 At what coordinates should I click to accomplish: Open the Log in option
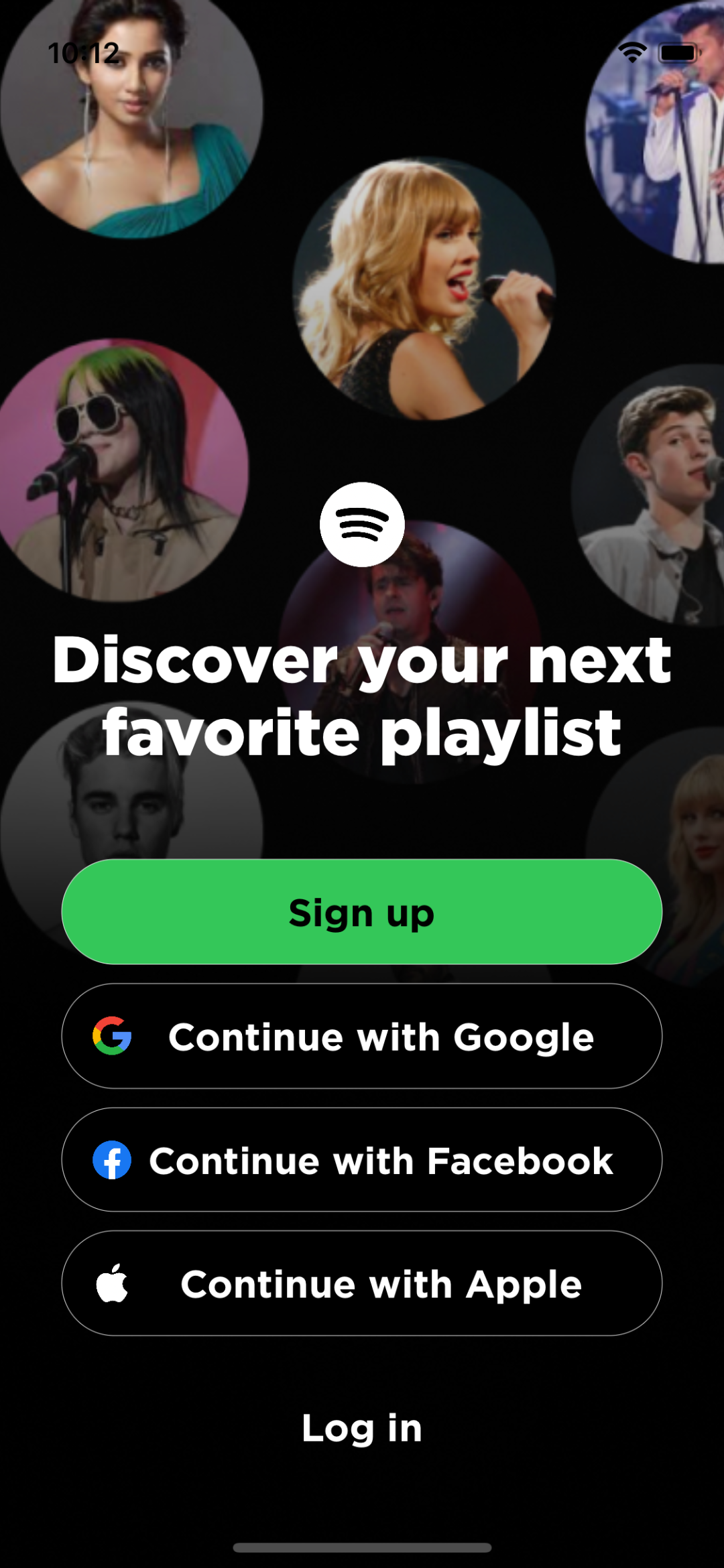click(x=362, y=1428)
